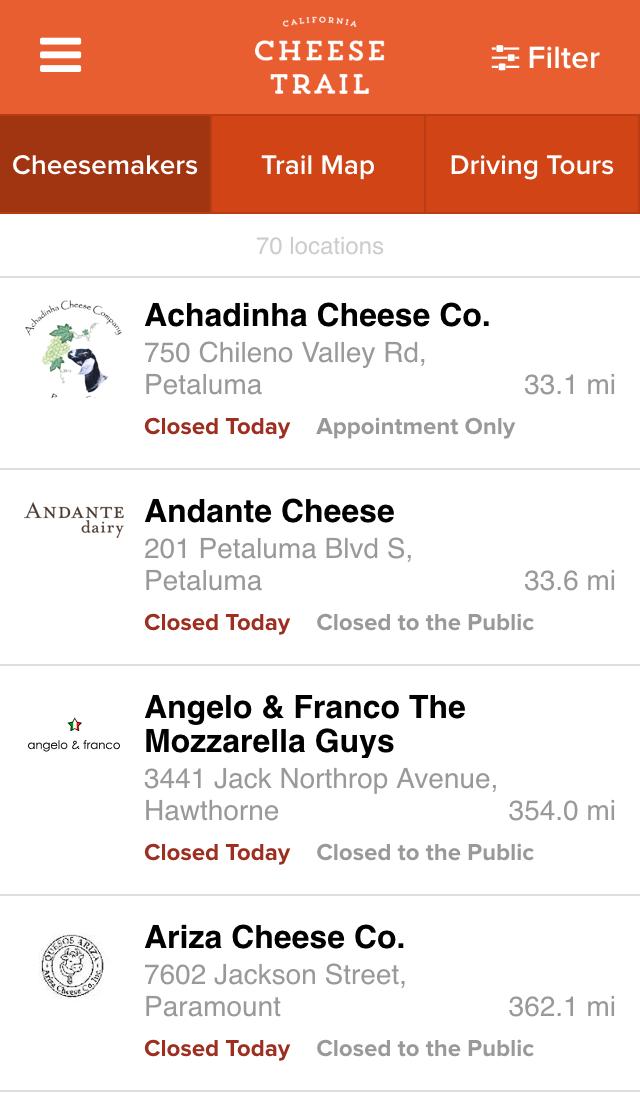View Ariza Cheese Co. in Paramount
The height and width of the screenshot is (1100, 640).
pos(275,938)
